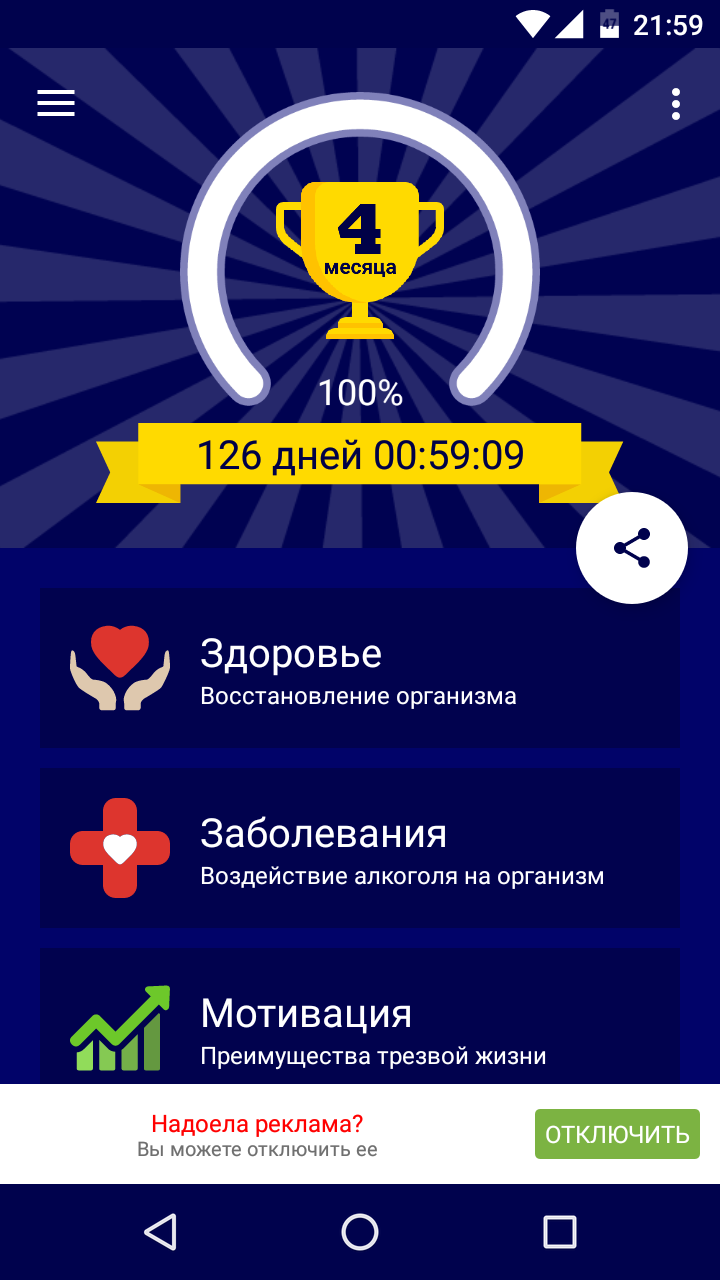Open the hamburger drawer menu
This screenshot has width=720, height=1280.
[x=56, y=104]
